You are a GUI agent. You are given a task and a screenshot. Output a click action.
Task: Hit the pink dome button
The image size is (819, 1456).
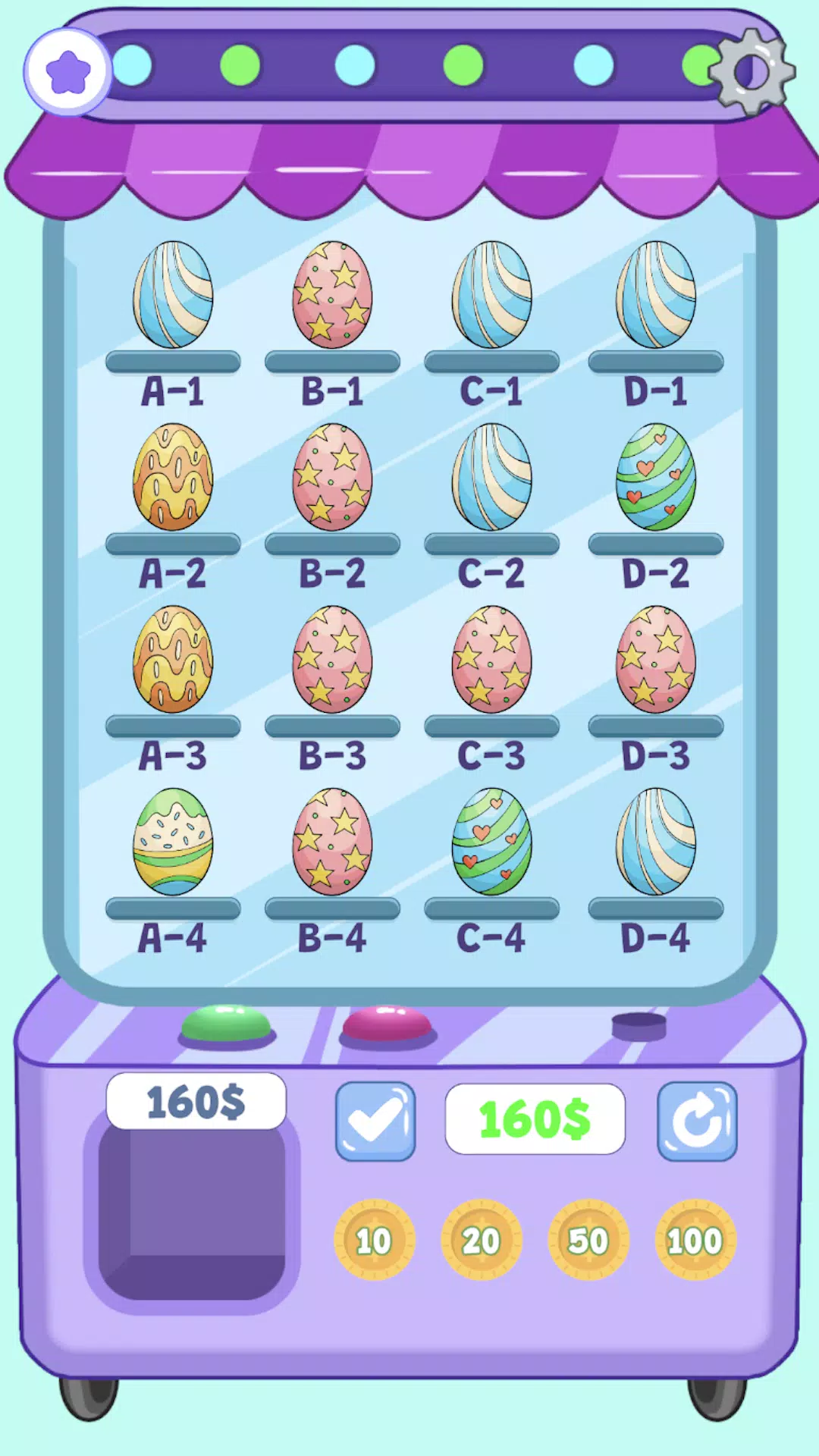click(387, 1024)
